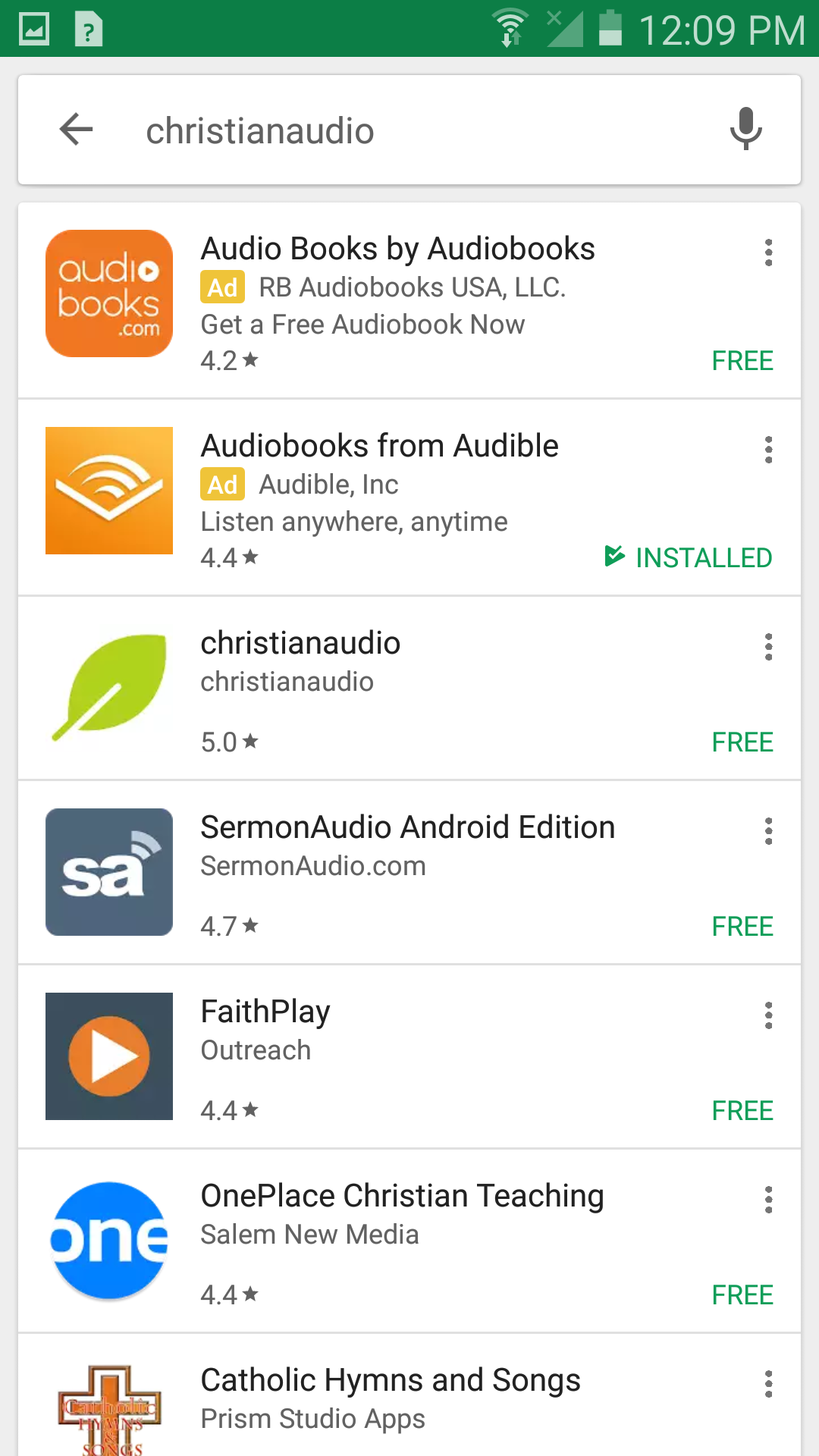
Task: Open the FaithPlay app result
Action: (409, 1057)
